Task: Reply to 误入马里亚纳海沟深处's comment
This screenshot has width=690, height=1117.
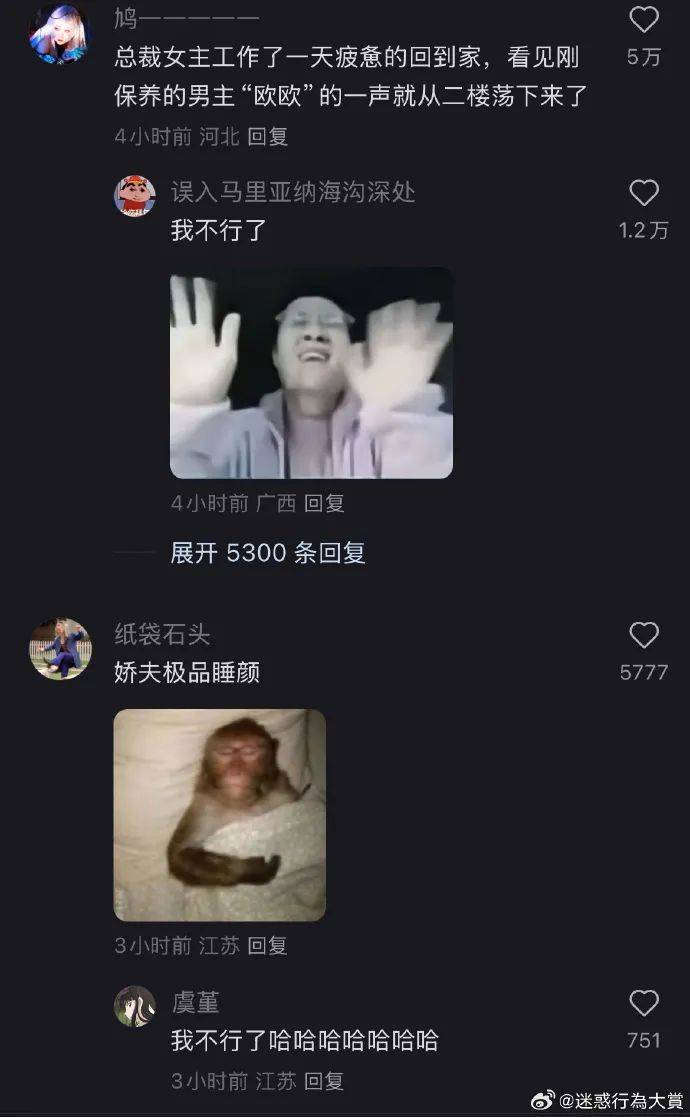Action: (x=324, y=504)
